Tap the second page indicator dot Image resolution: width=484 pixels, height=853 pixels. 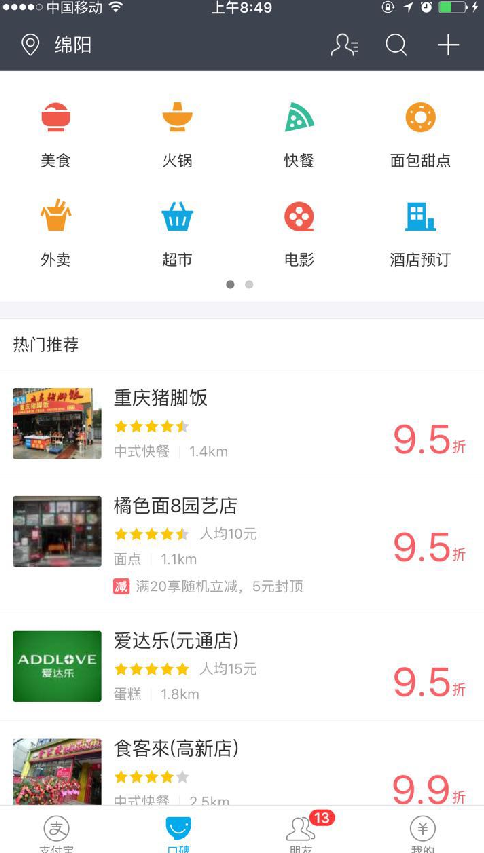click(x=249, y=284)
